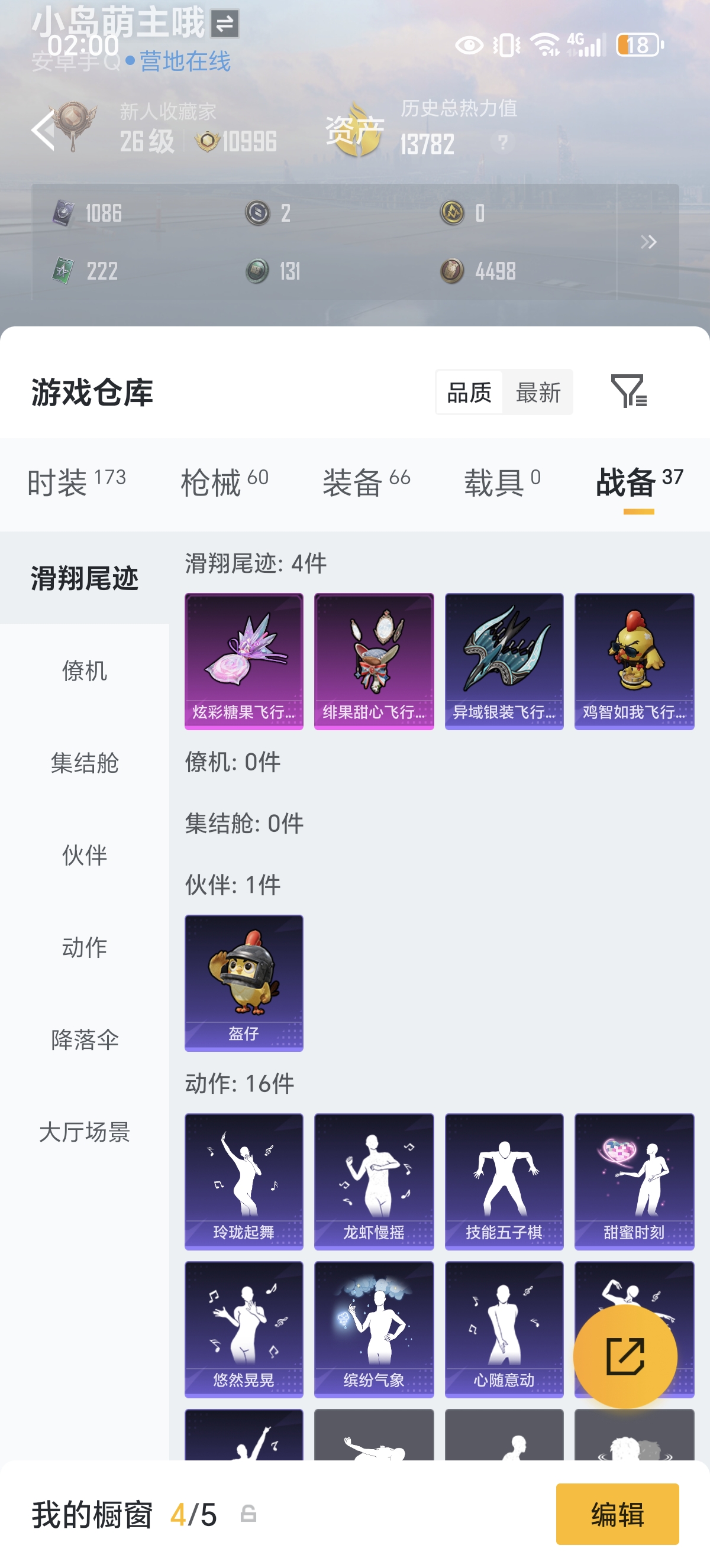Sort warehouse by 品质
This screenshot has height=1568, width=710.
(x=469, y=393)
